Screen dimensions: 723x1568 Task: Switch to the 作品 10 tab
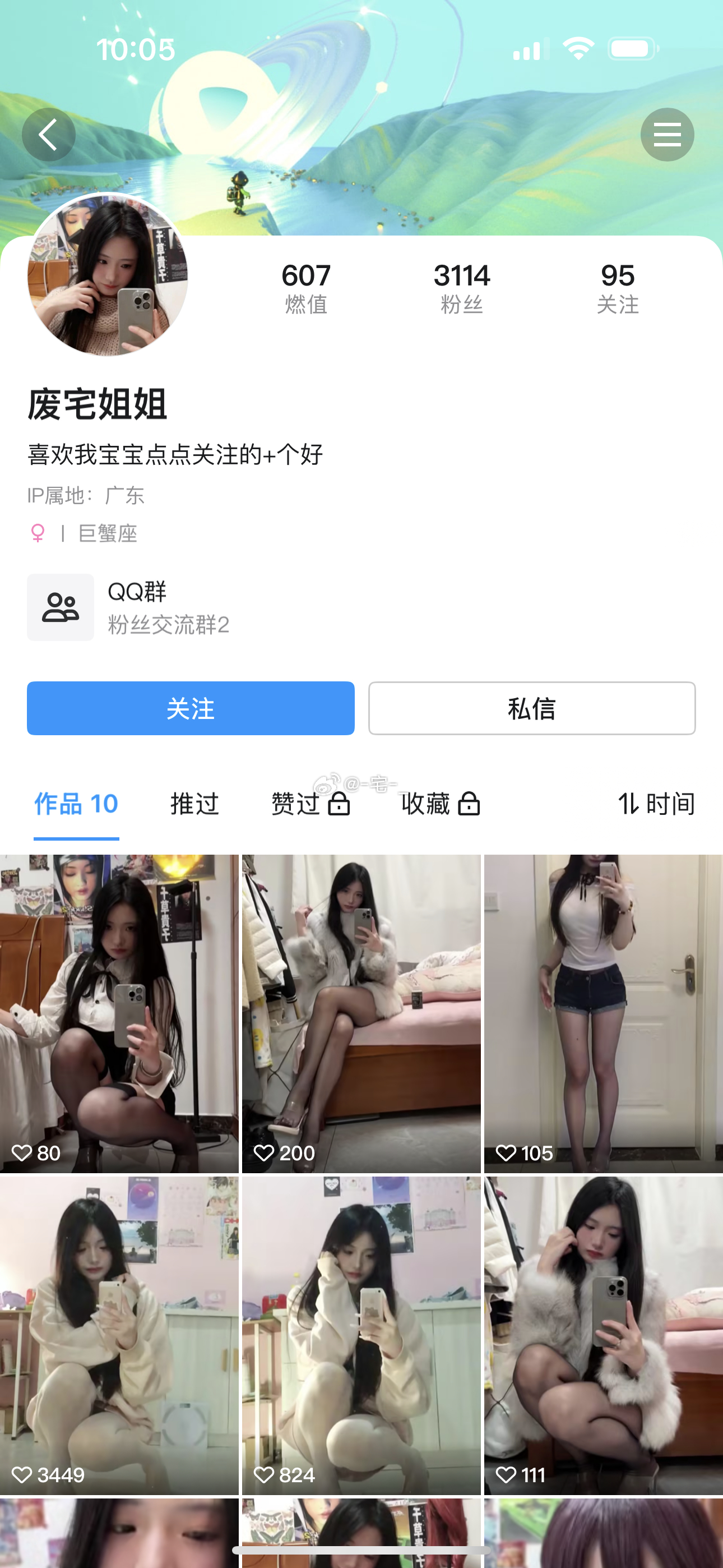(76, 804)
